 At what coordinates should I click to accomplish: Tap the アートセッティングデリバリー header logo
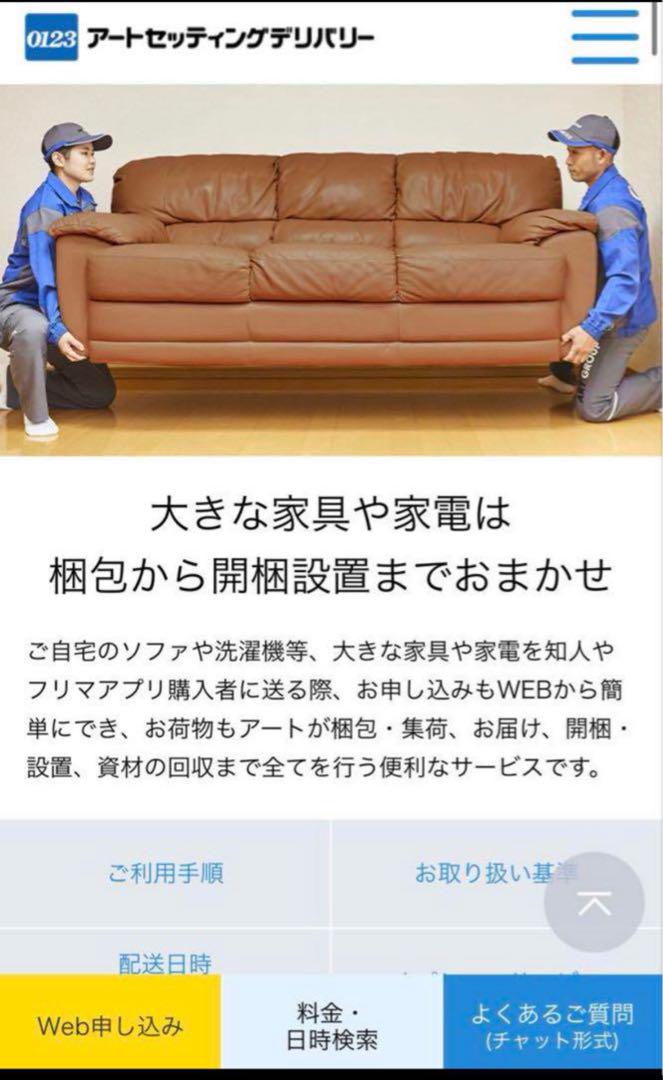pos(200,37)
